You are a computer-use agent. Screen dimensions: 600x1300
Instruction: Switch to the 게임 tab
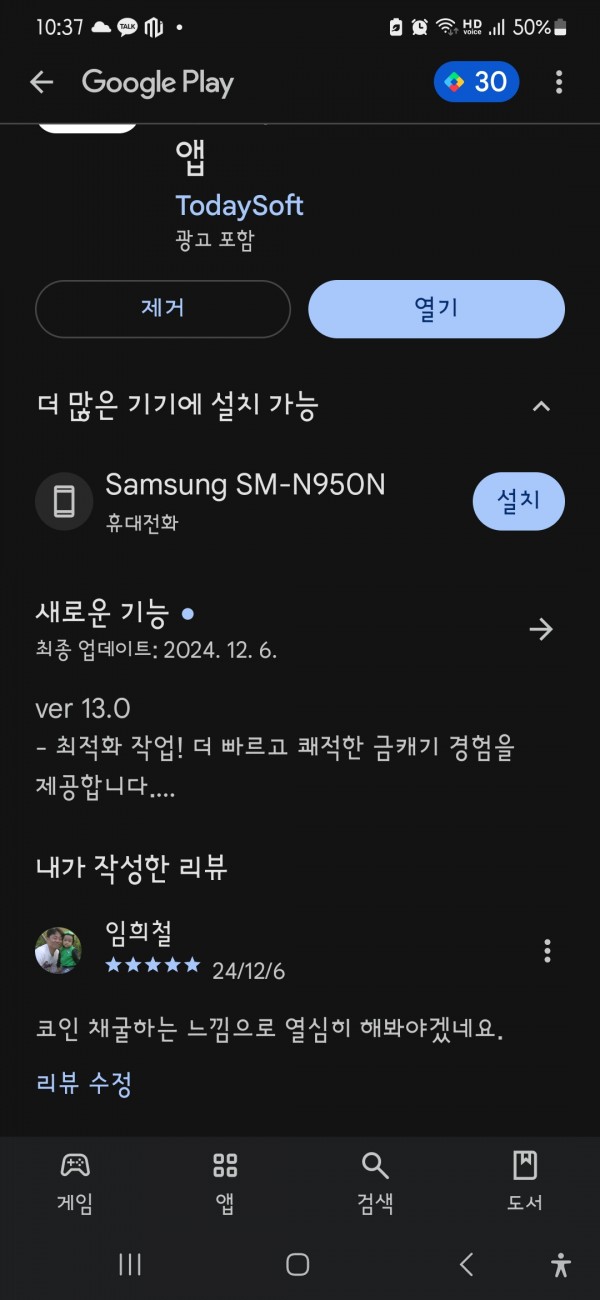[x=75, y=1182]
